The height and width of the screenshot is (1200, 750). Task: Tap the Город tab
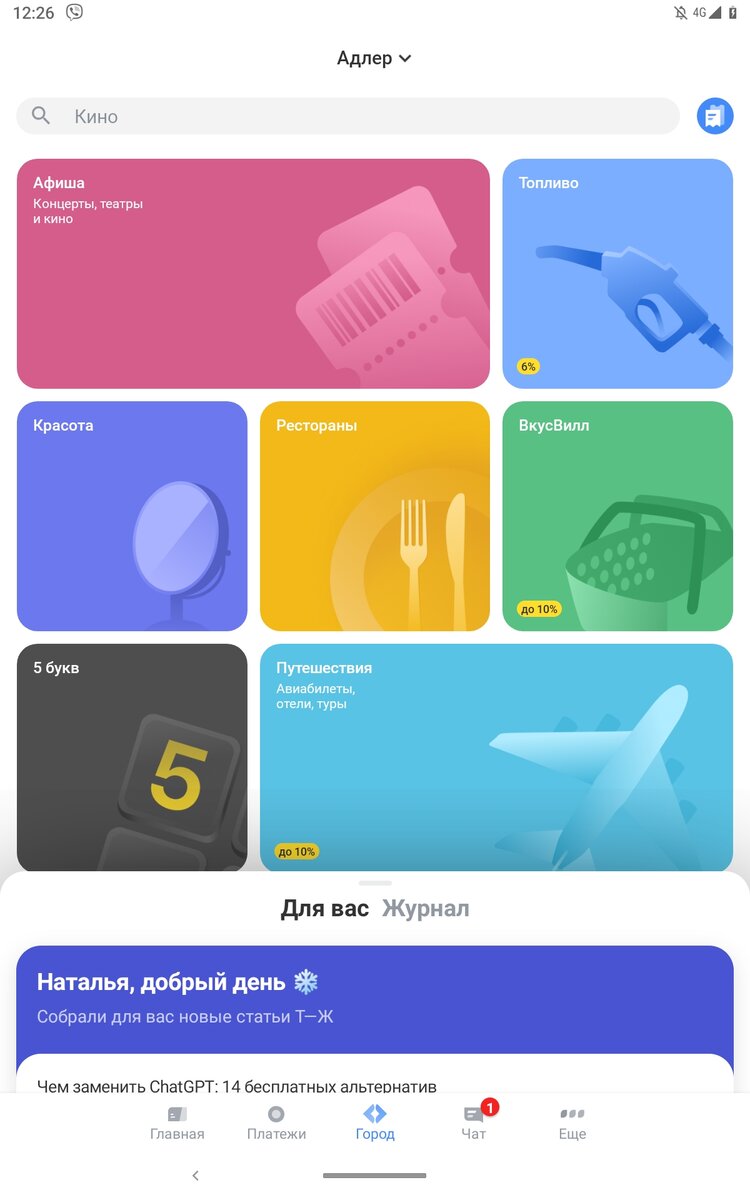pyautogui.click(x=375, y=1122)
